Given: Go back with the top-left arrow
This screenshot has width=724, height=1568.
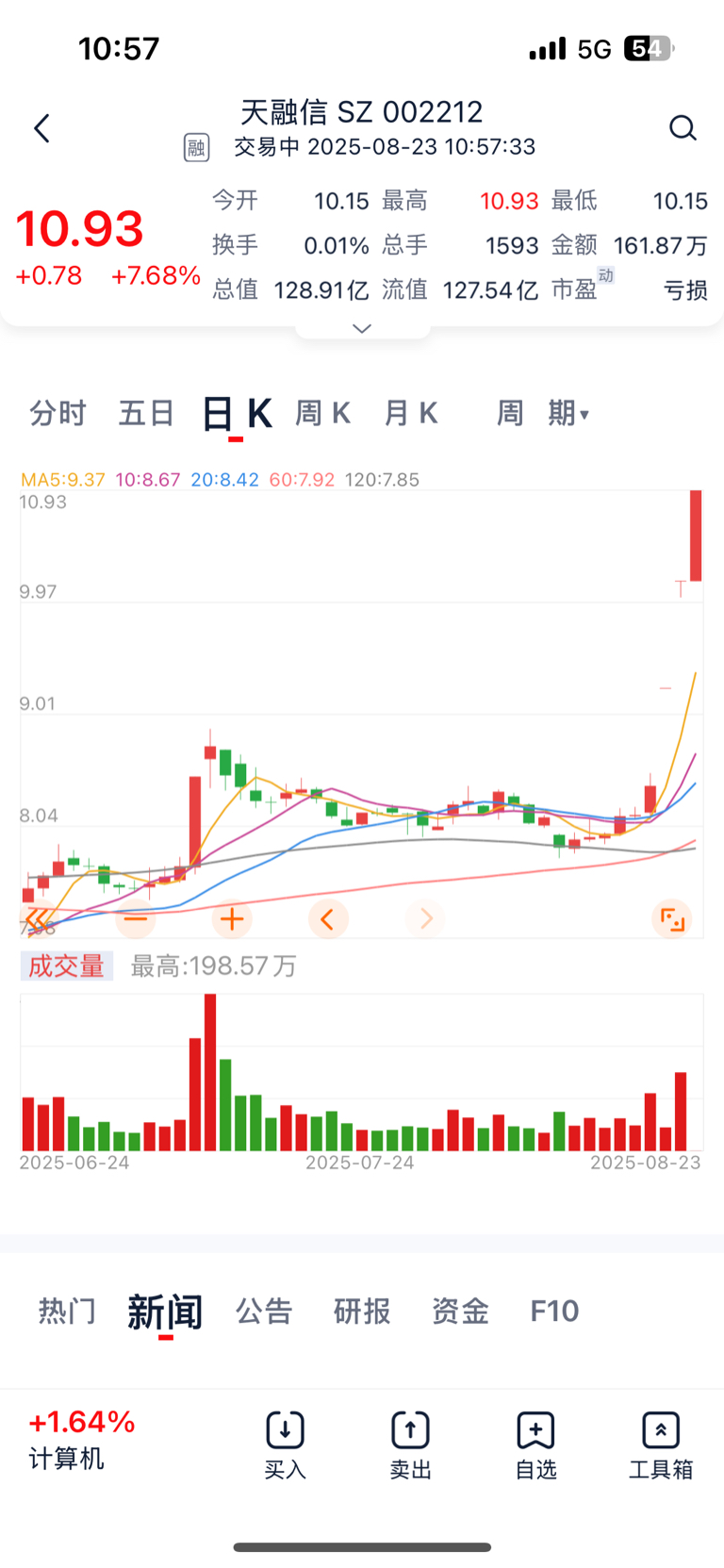Looking at the screenshot, I should click(41, 128).
